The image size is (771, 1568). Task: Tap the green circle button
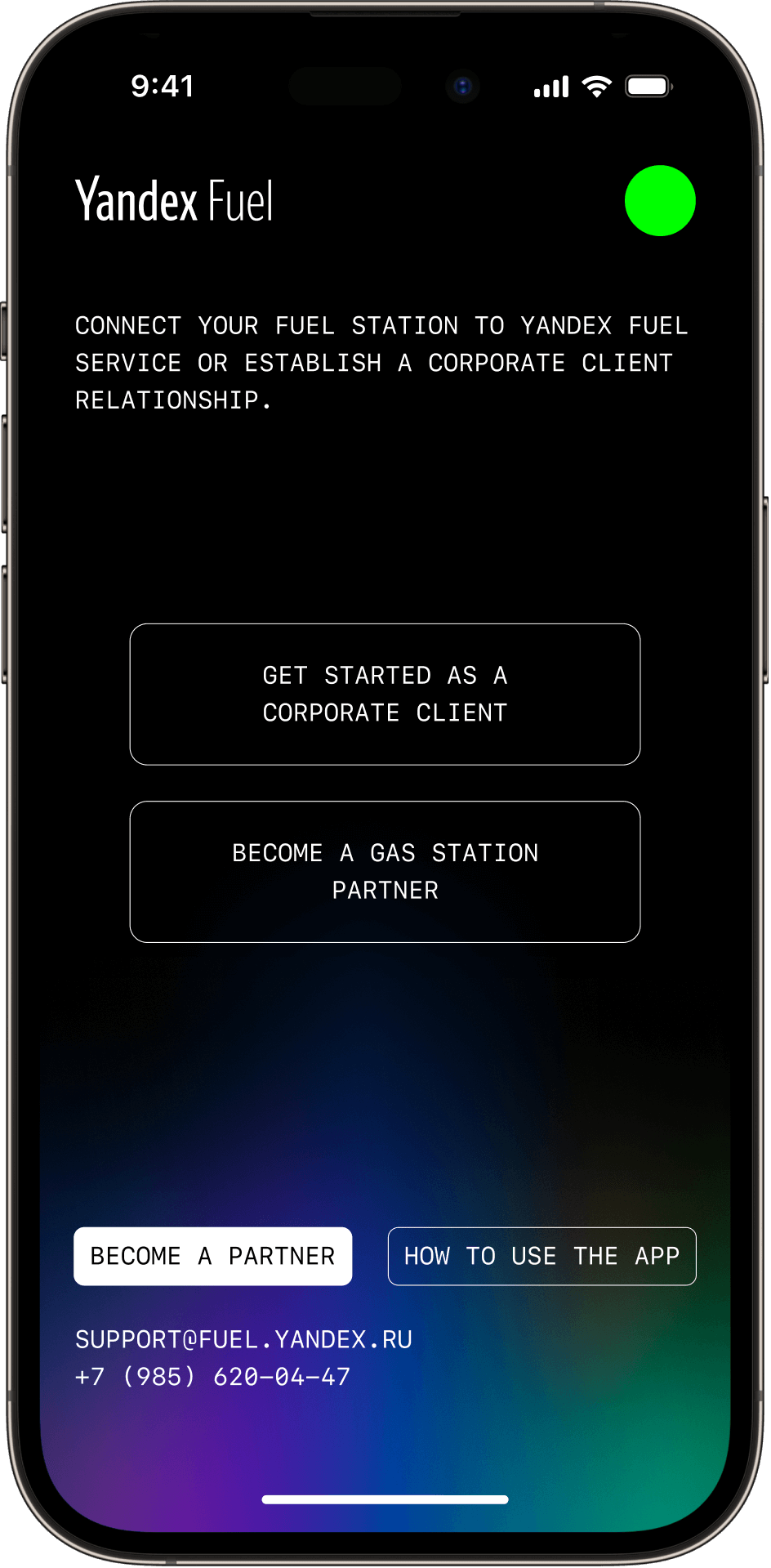click(660, 201)
